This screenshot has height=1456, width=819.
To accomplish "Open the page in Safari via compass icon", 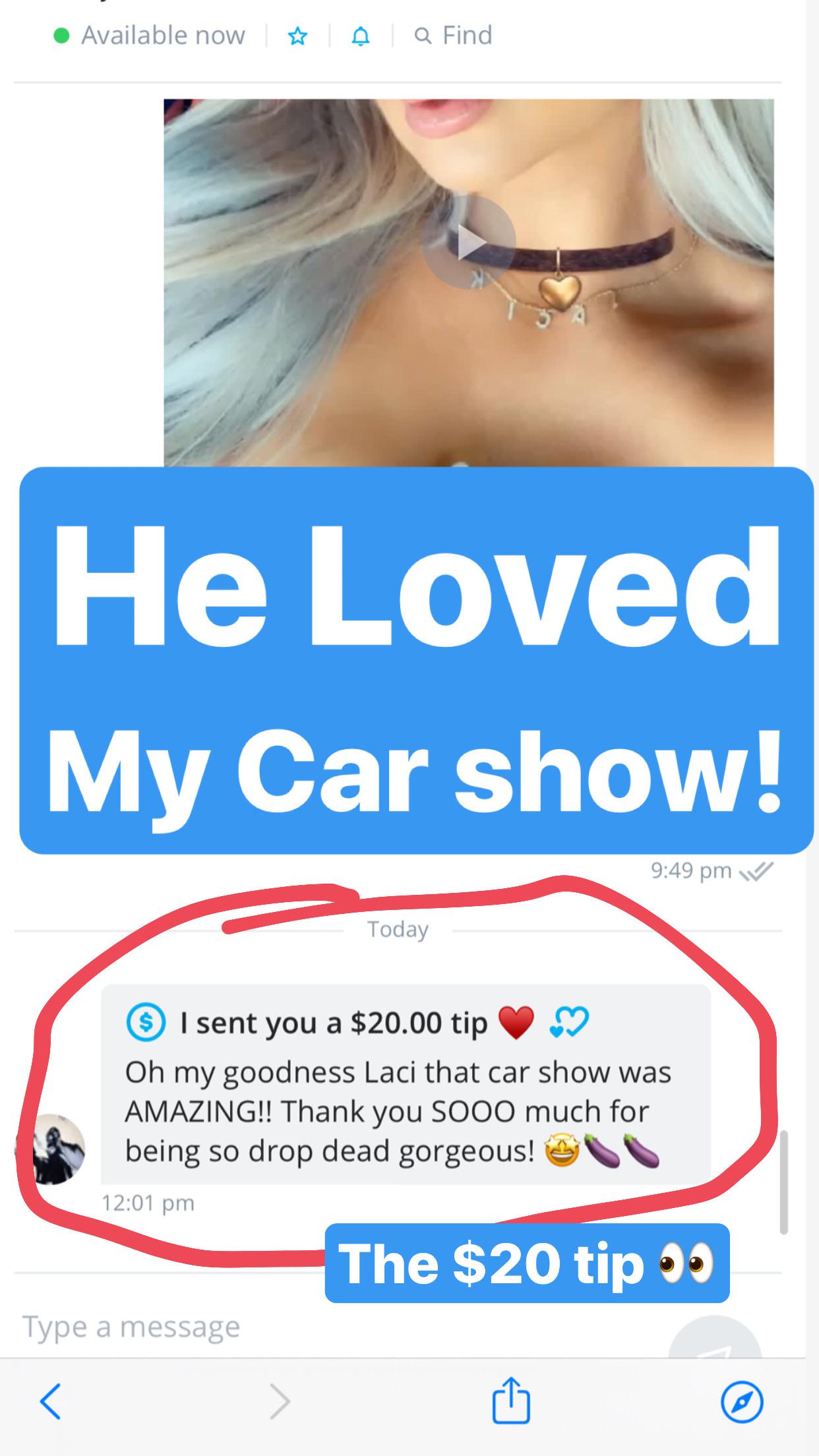I will click(742, 1401).
